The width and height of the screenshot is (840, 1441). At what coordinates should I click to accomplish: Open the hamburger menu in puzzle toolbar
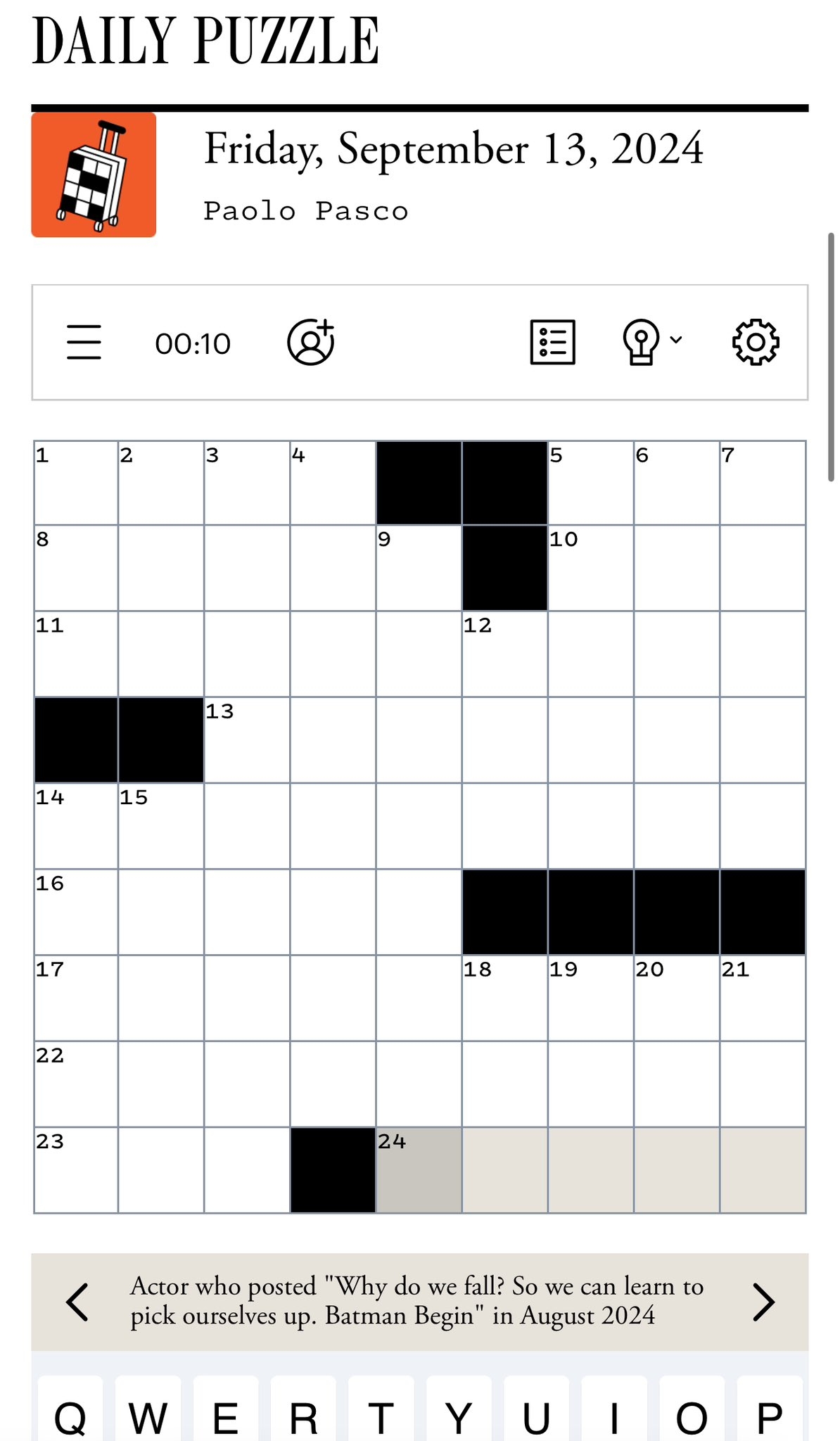pos(84,343)
